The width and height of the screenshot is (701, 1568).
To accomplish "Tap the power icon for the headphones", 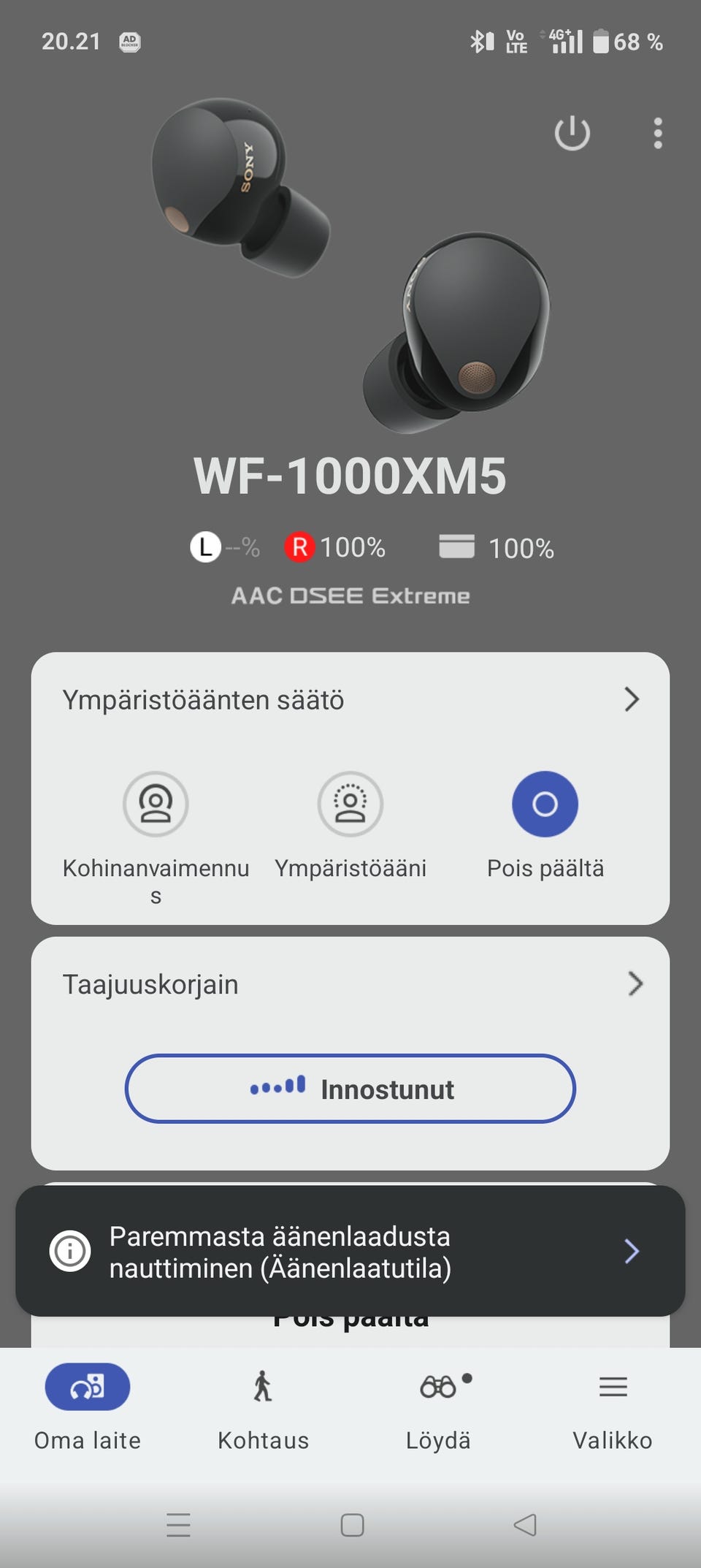I will (572, 133).
